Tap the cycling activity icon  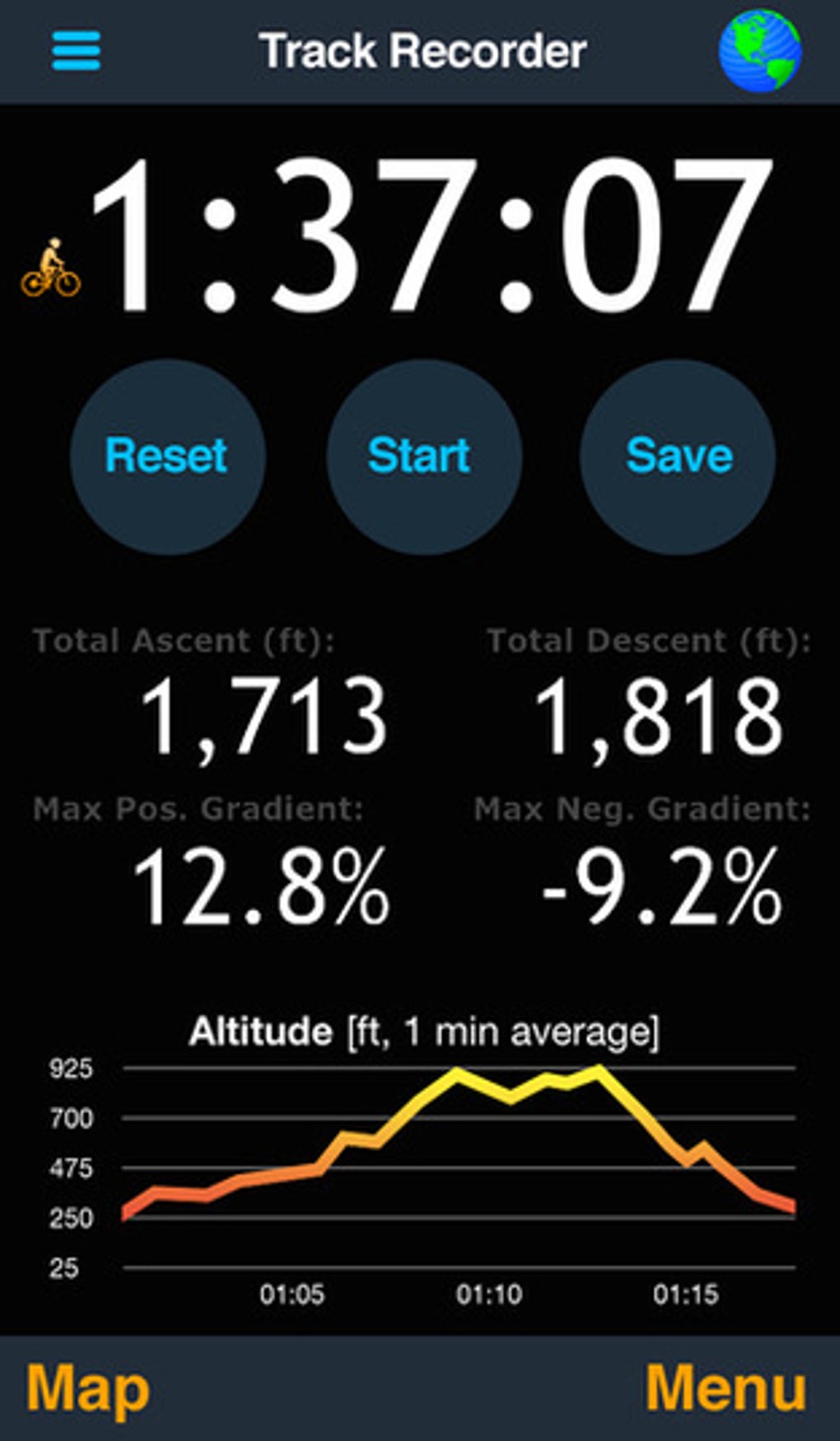(51, 268)
